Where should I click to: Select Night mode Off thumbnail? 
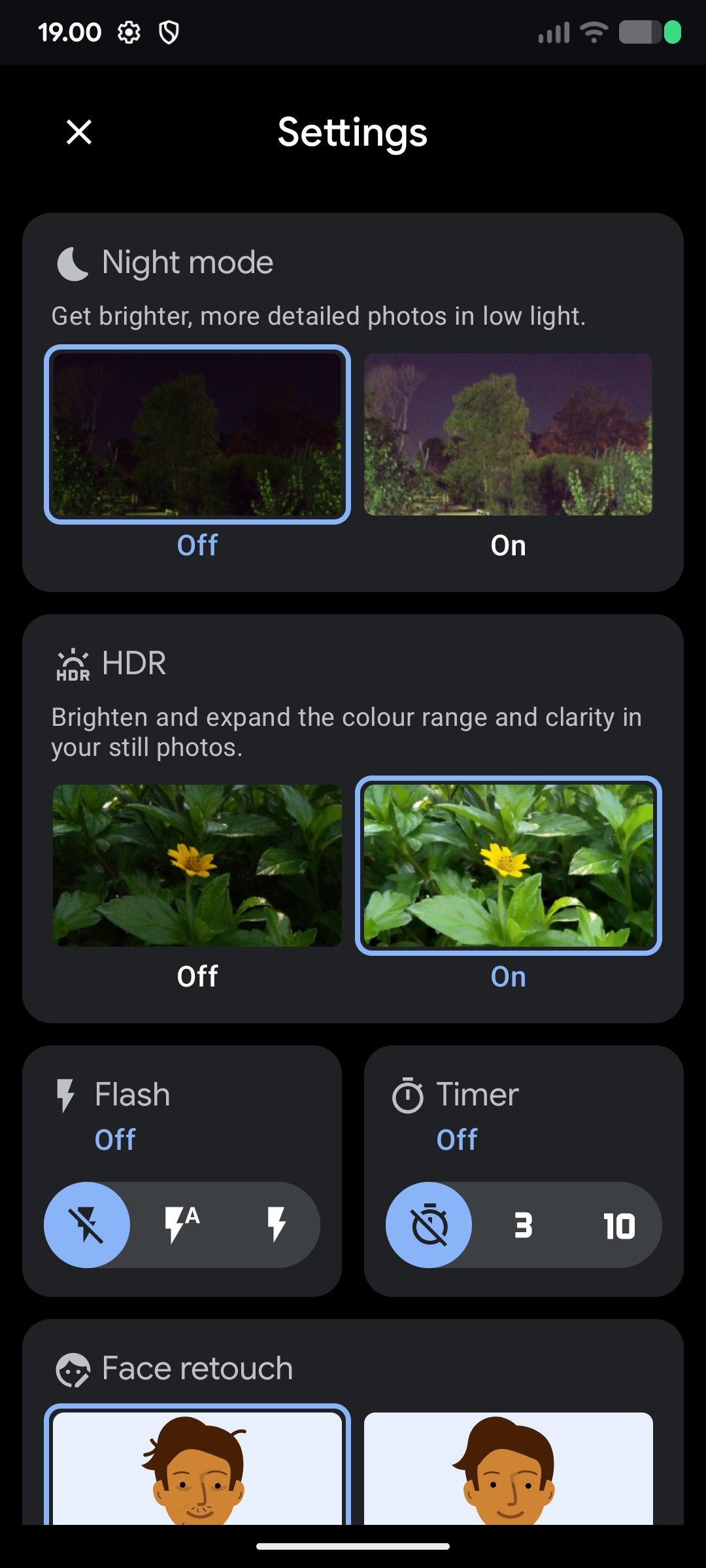click(x=197, y=434)
